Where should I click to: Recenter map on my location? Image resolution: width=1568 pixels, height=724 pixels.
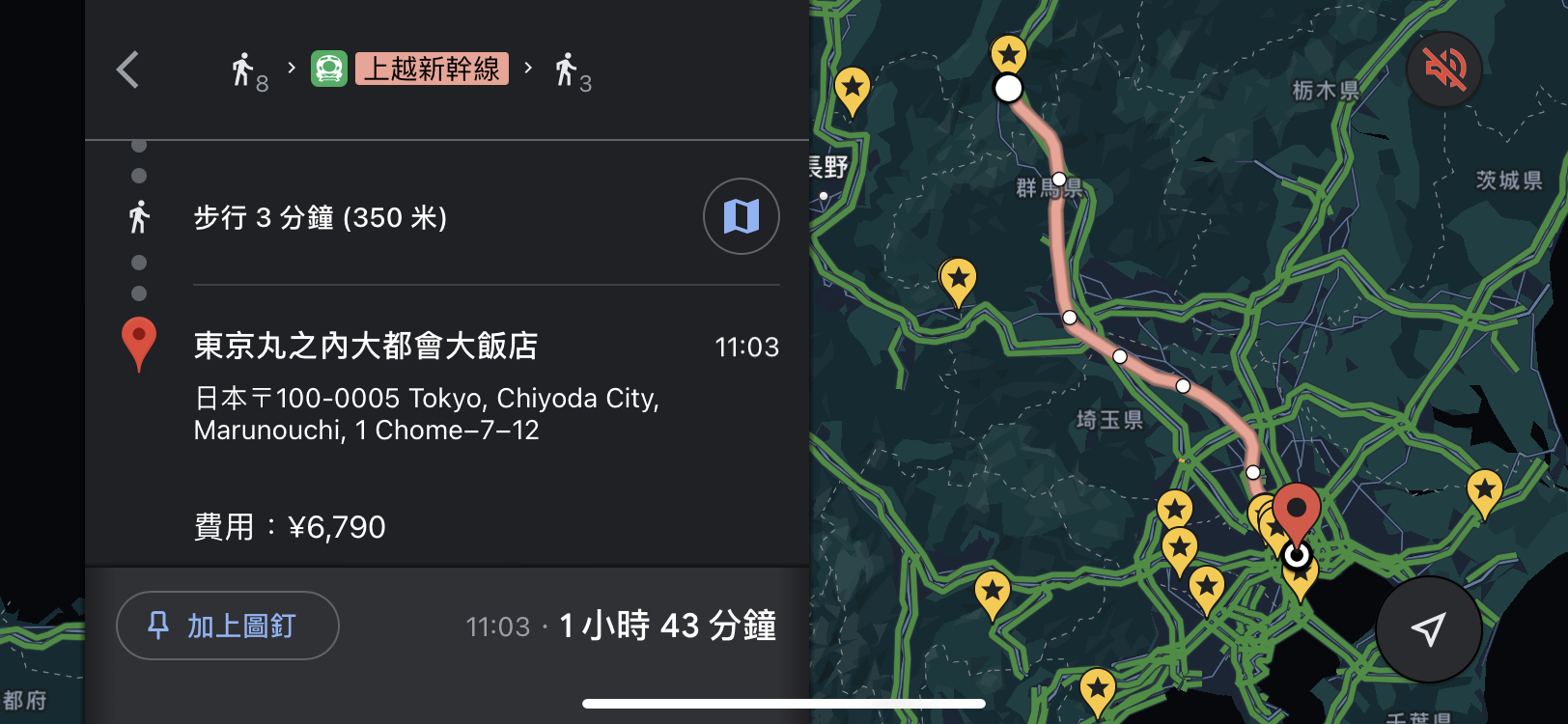1428,629
